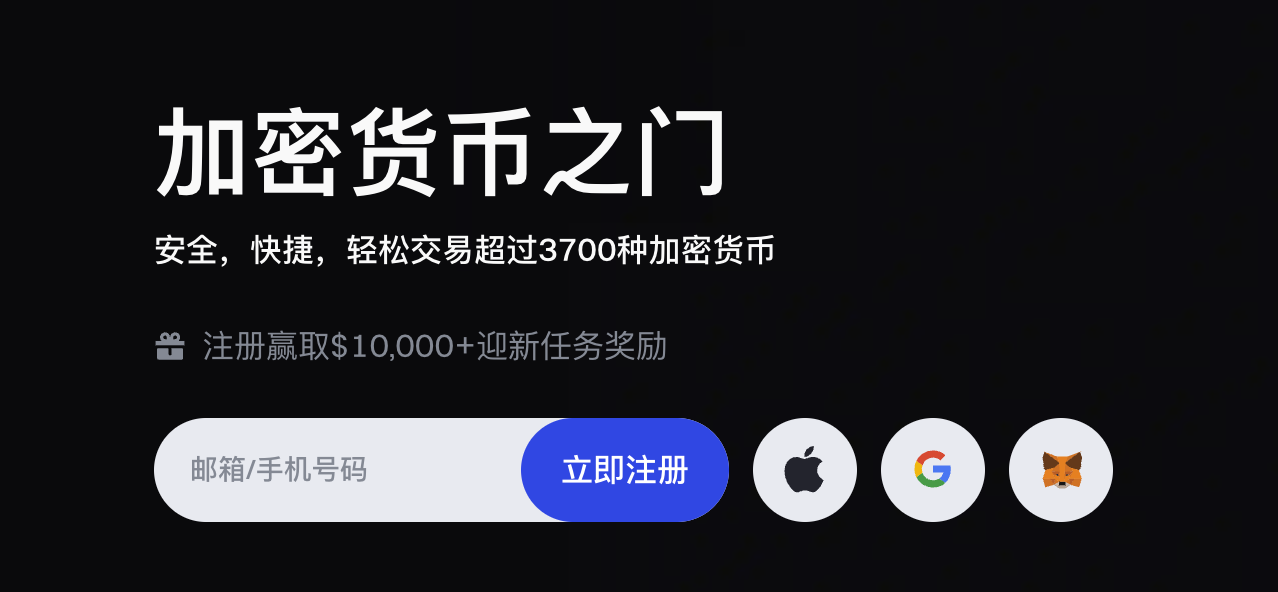Viewport: 1278px width, 592px height.
Task: Tap the 立即注册 button
Action: point(625,470)
